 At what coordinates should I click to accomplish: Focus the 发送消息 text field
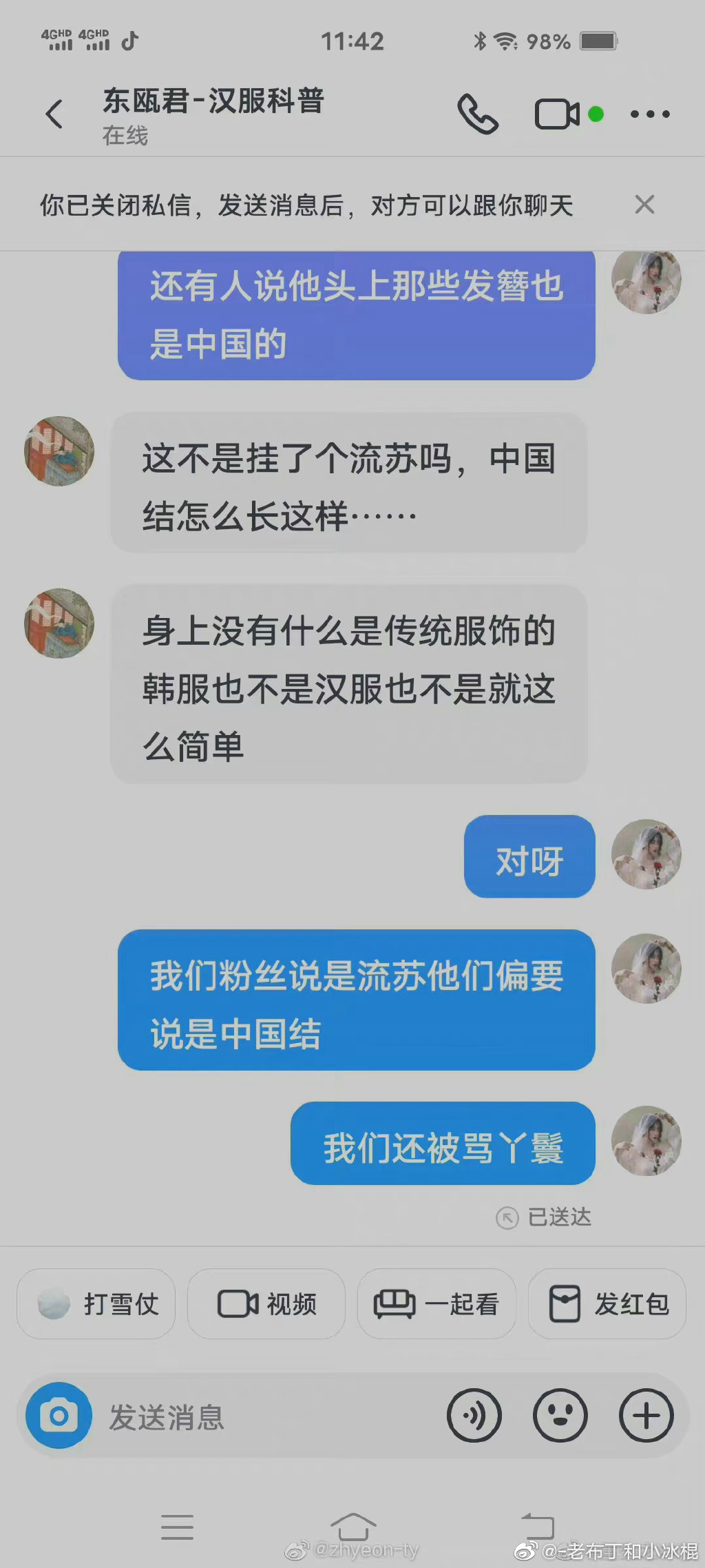pos(269,1417)
